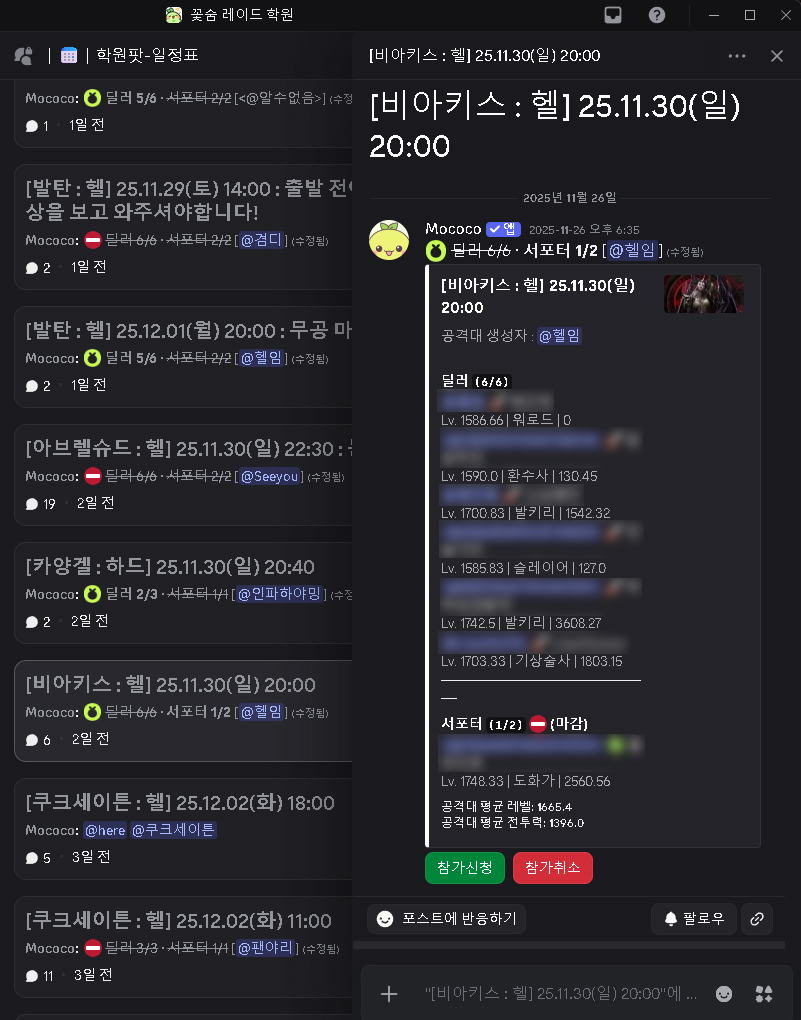Open the 카양겔 하드 25.11.30(일) 20:40 post
This screenshot has height=1020, width=801.
[170, 567]
